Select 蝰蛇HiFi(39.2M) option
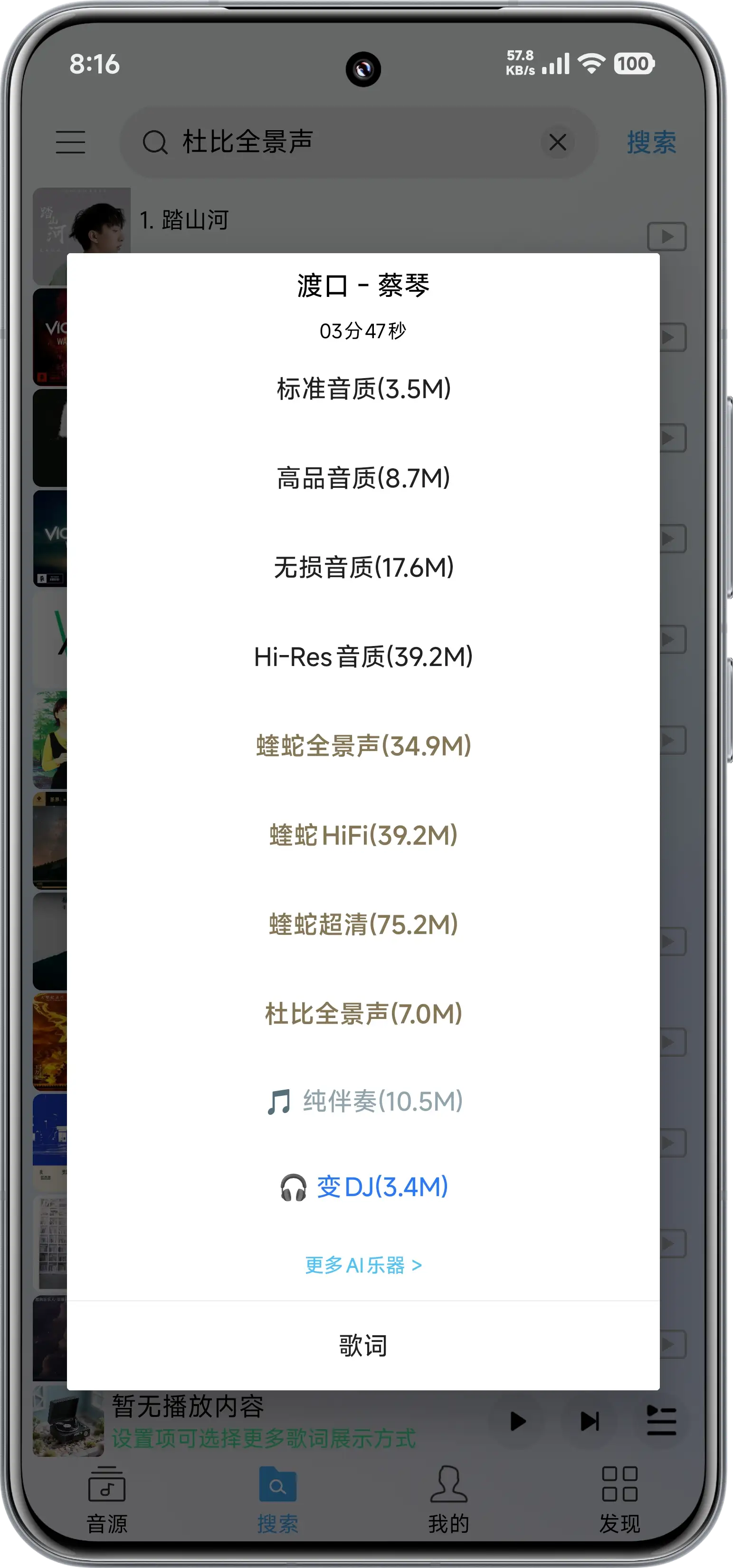This screenshot has height=1568, width=733. pos(363,835)
